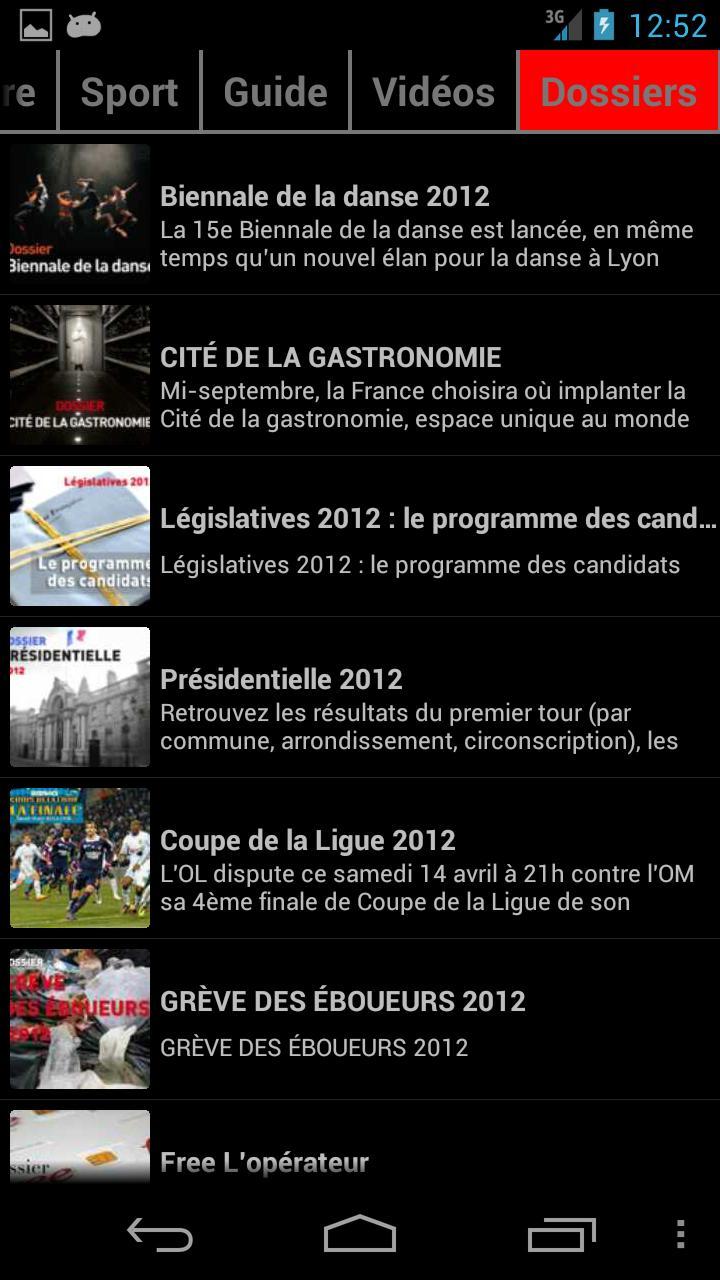Image resolution: width=720 pixels, height=1280 pixels.
Task: Go back with the system back button
Action: point(160,1235)
